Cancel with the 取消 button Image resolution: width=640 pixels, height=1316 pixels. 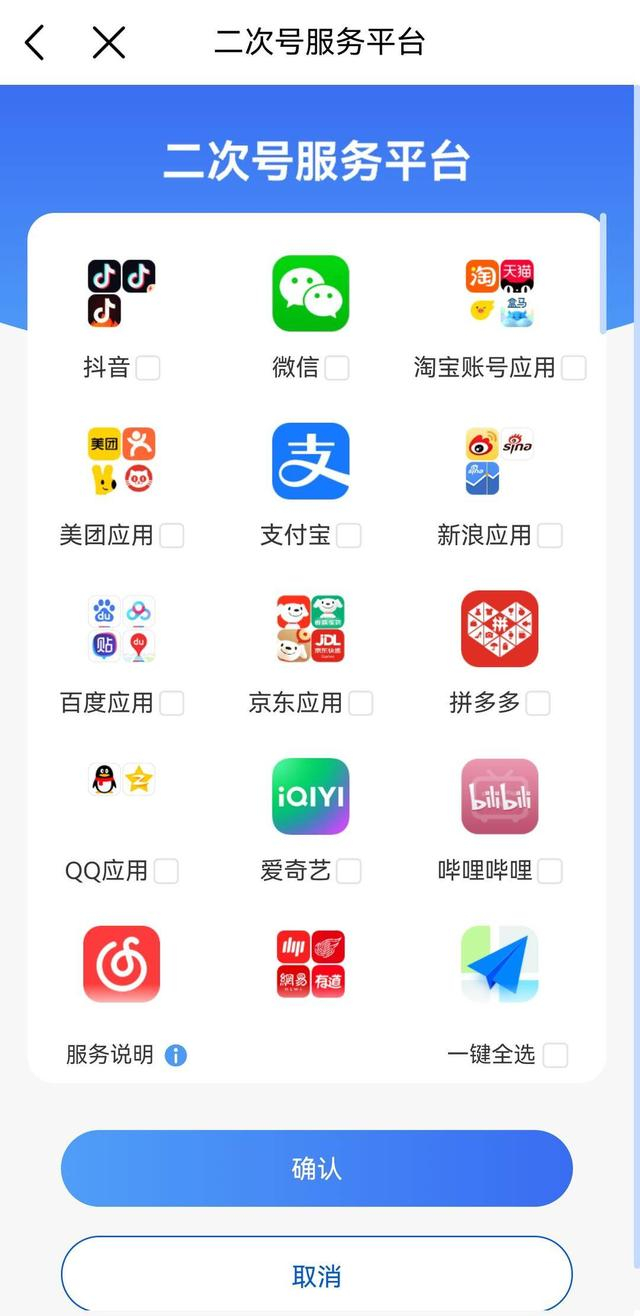(x=316, y=1276)
